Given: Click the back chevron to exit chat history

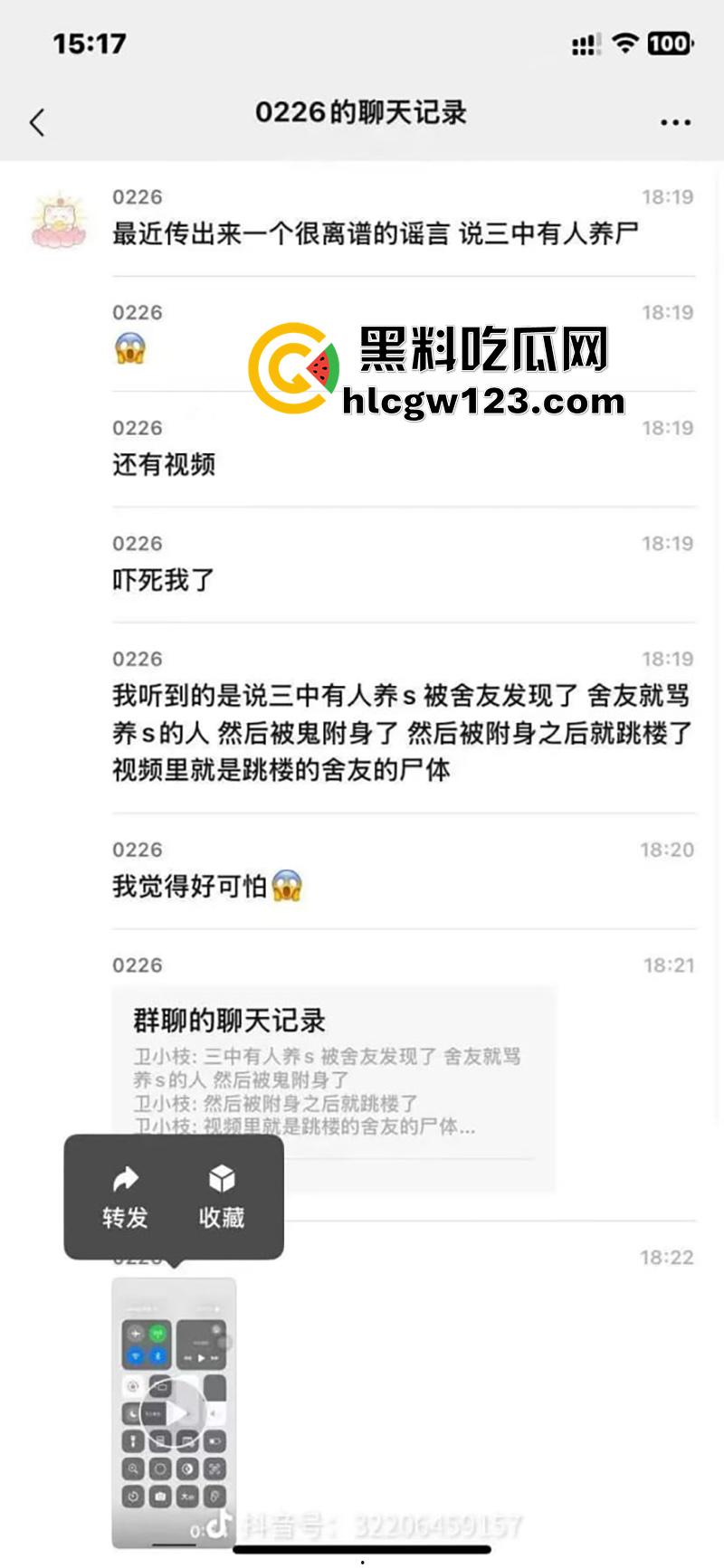Looking at the screenshot, I should (36, 120).
